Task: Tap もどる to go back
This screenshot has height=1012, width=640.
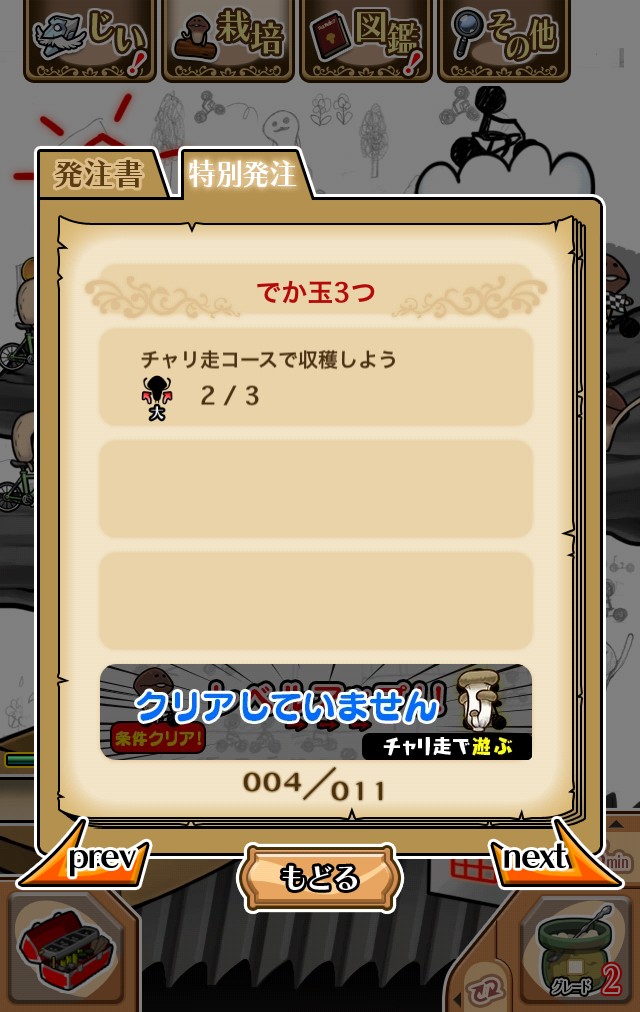Action: 319,878
